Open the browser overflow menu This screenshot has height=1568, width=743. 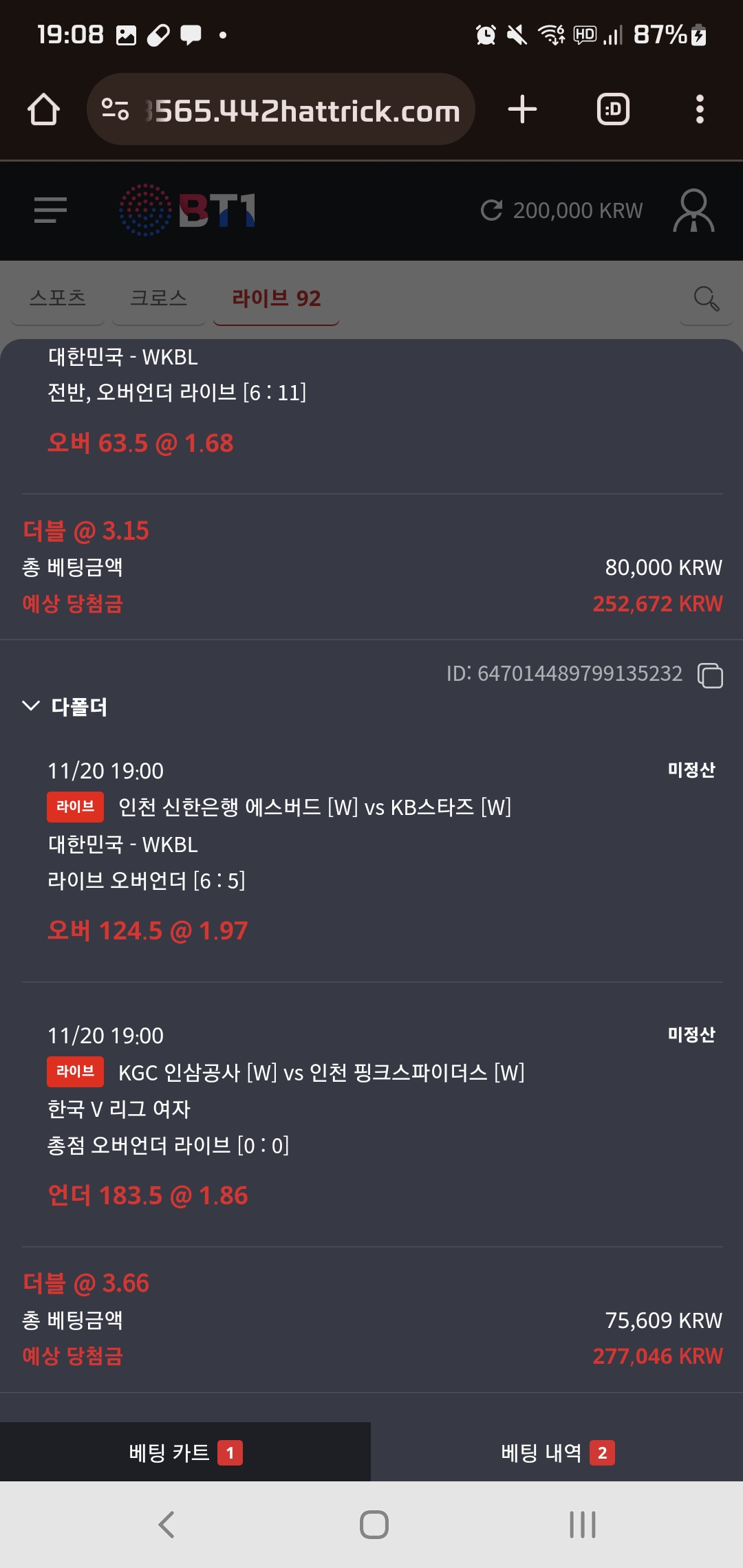click(x=700, y=109)
